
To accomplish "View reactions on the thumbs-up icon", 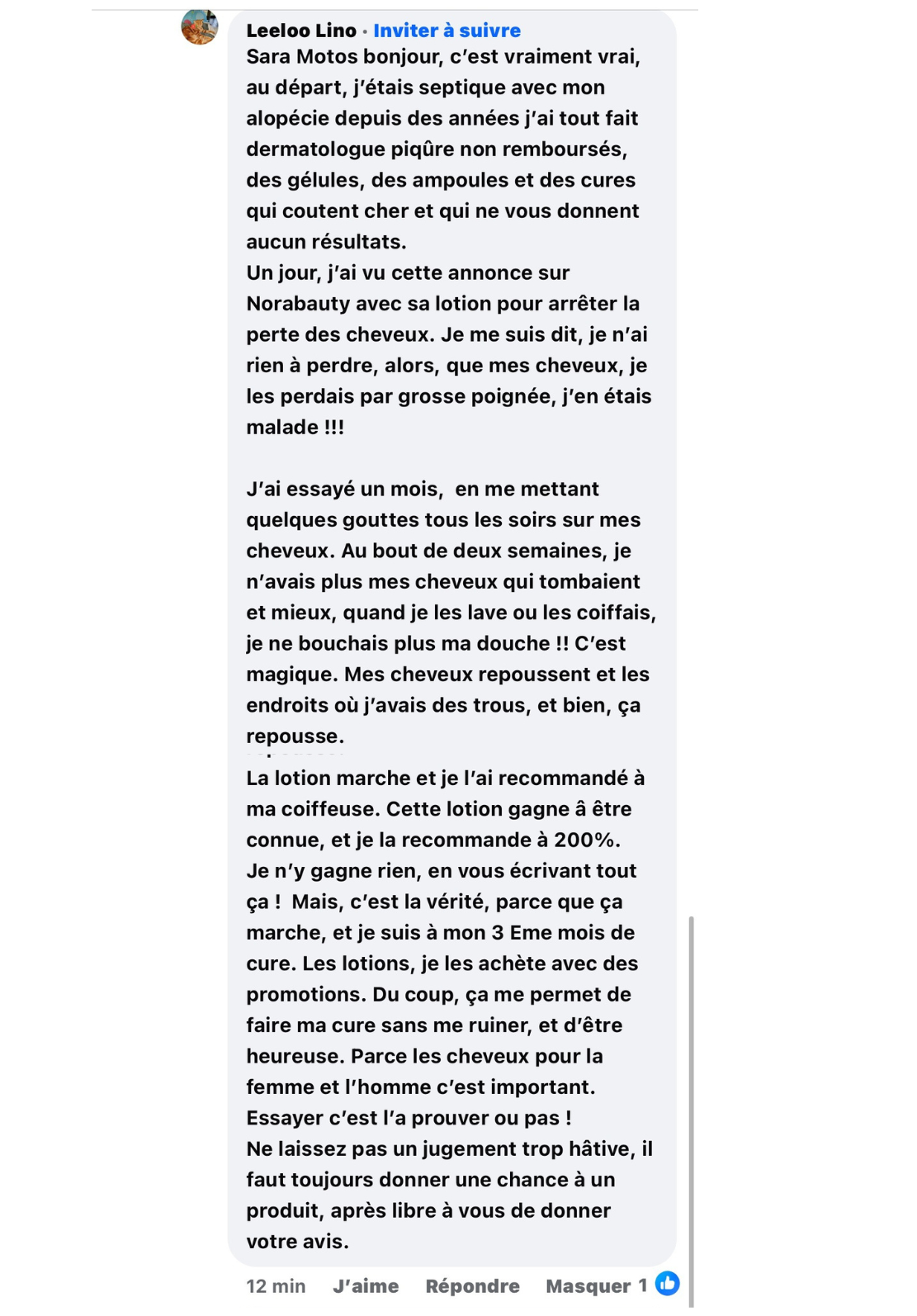I will (x=667, y=1284).
